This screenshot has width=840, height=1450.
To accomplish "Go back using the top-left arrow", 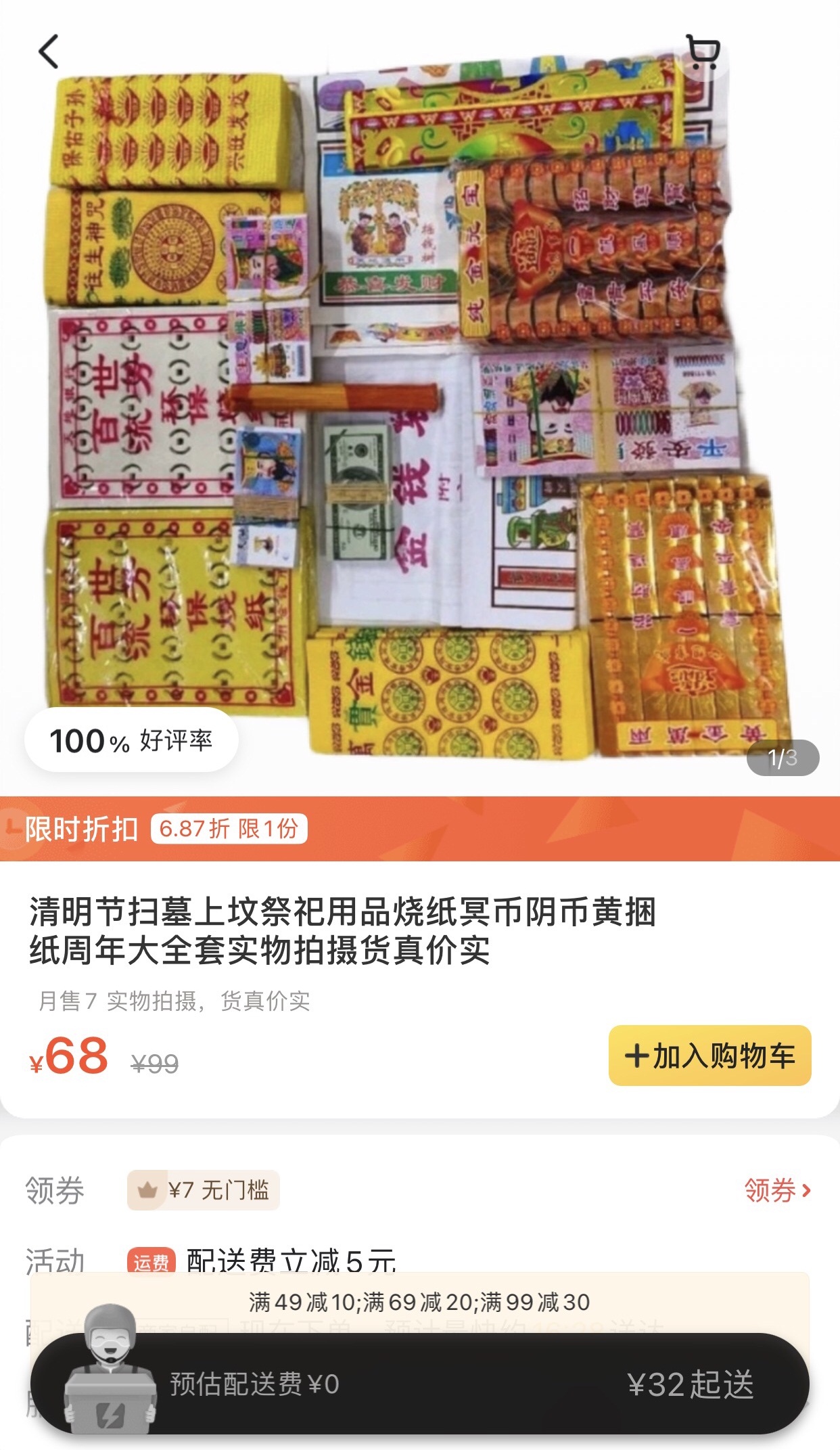I will point(49,51).
